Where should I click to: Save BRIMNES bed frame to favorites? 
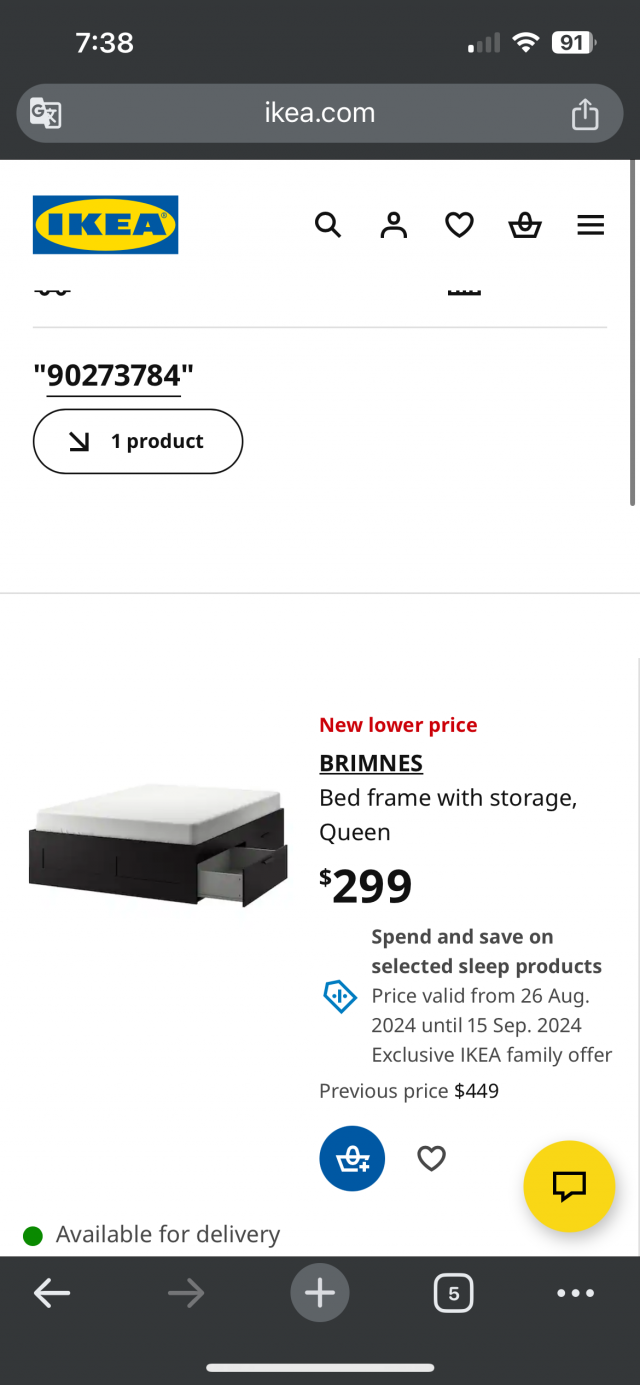(431, 1158)
